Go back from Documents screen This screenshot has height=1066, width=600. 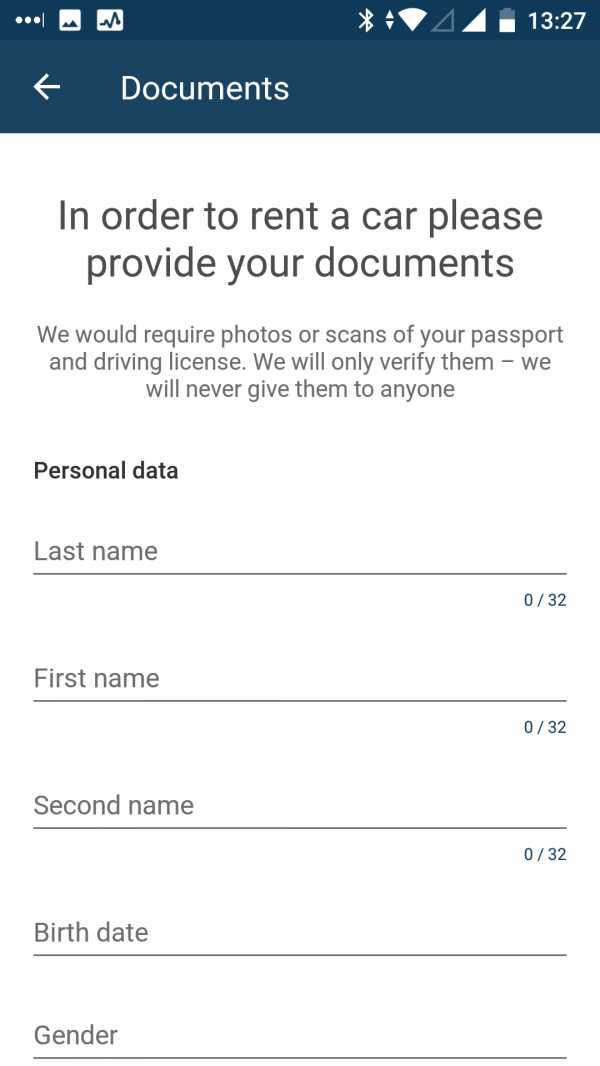[47, 87]
